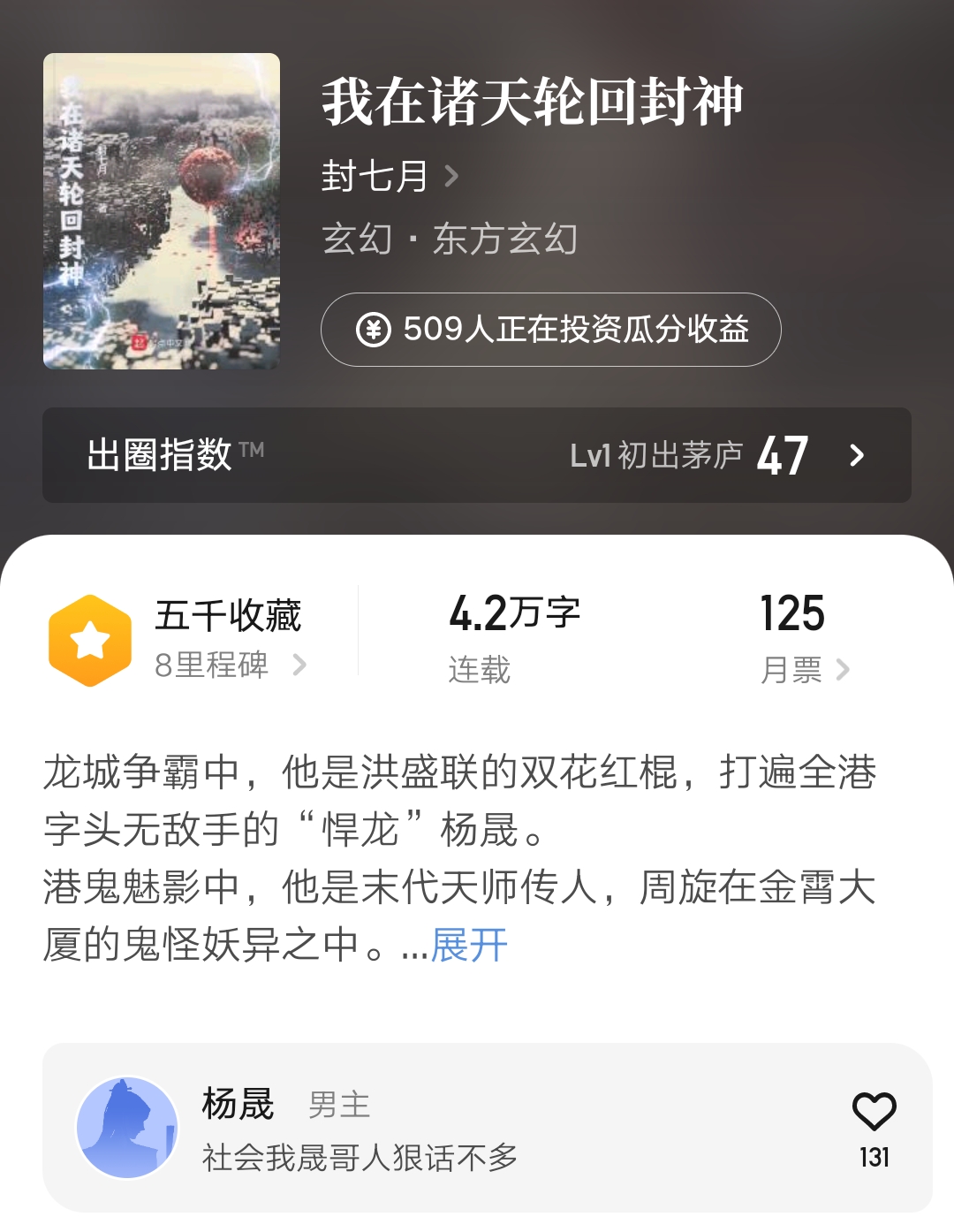
Task: View the book cover image
Action: coord(161,209)
